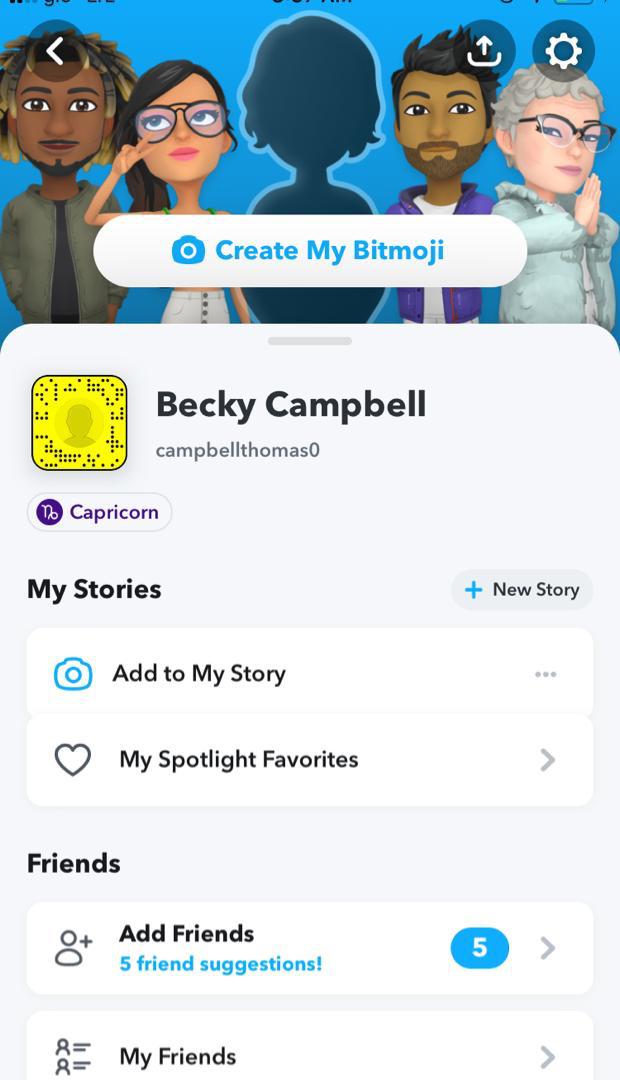Select Add to My Story
Viewport: 620px width, 1080px height.
(200, 674)
